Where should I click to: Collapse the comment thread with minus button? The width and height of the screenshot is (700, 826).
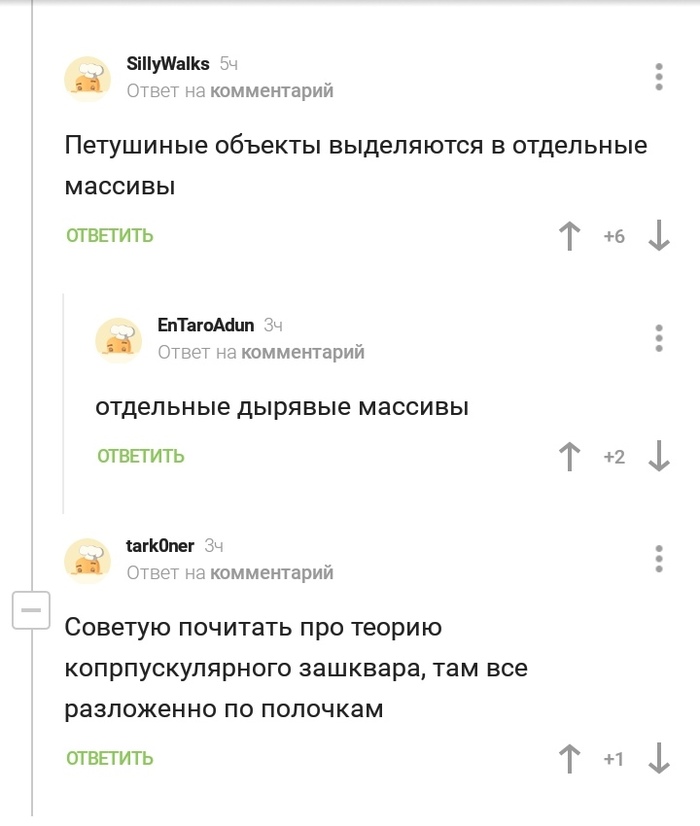[x=31, y=609]
